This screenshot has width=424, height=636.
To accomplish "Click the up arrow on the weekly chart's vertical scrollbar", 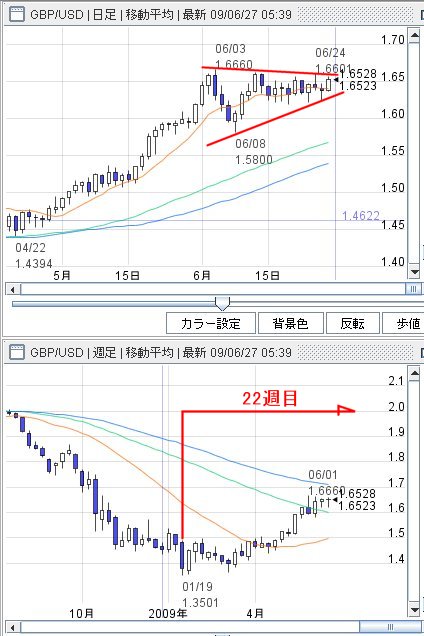I will (414, 374).
